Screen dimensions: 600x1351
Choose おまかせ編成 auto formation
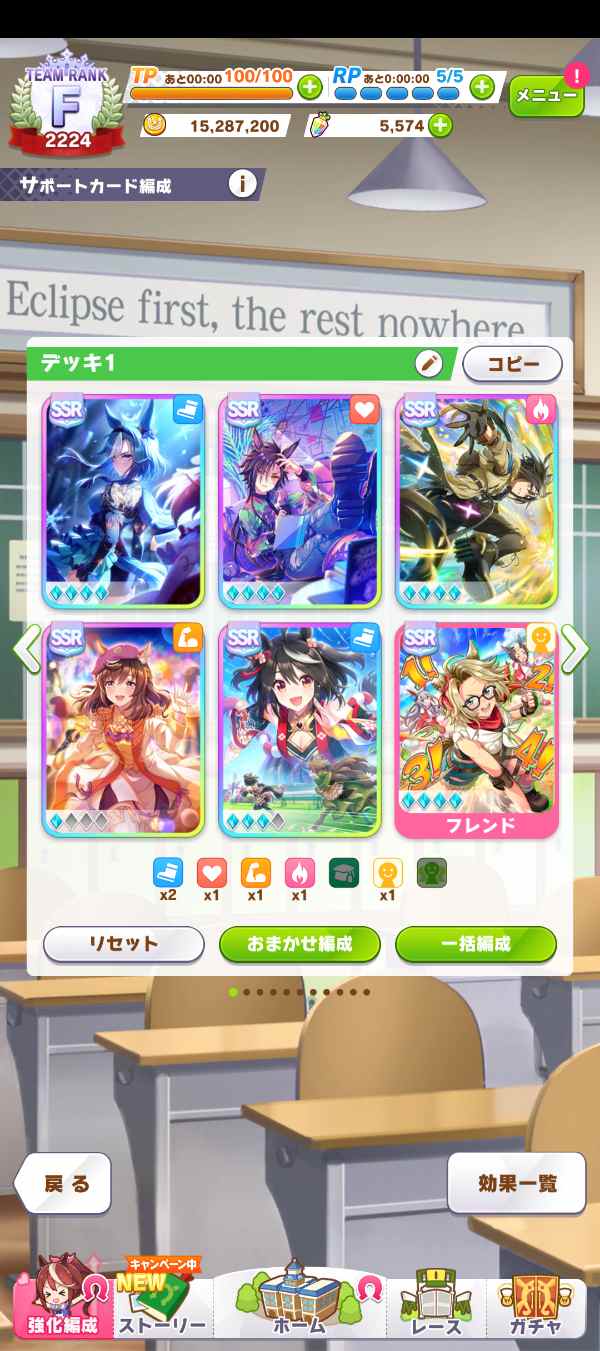click(x=300, y=943)
